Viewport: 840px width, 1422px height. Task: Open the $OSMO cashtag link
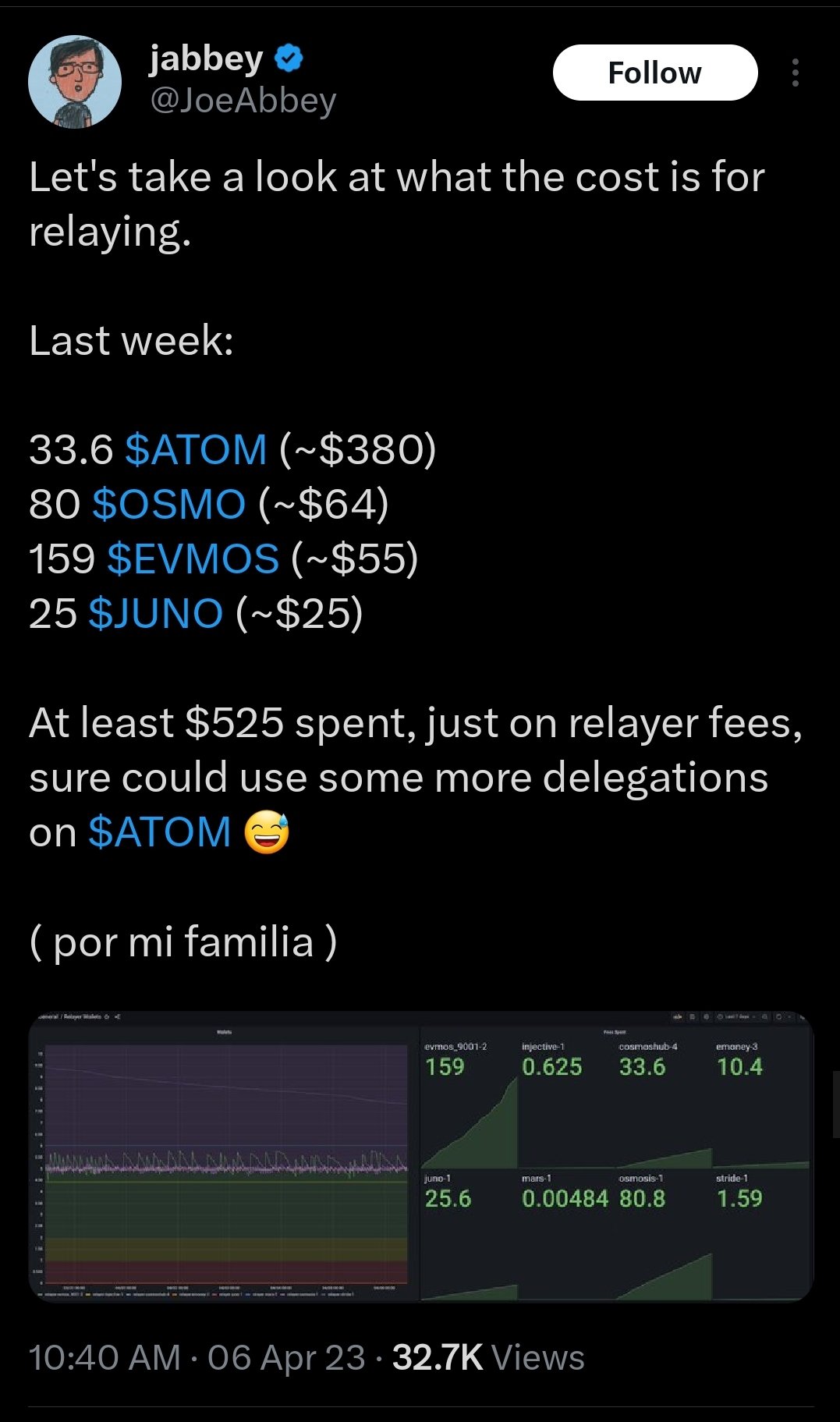[x=168, y=504]
